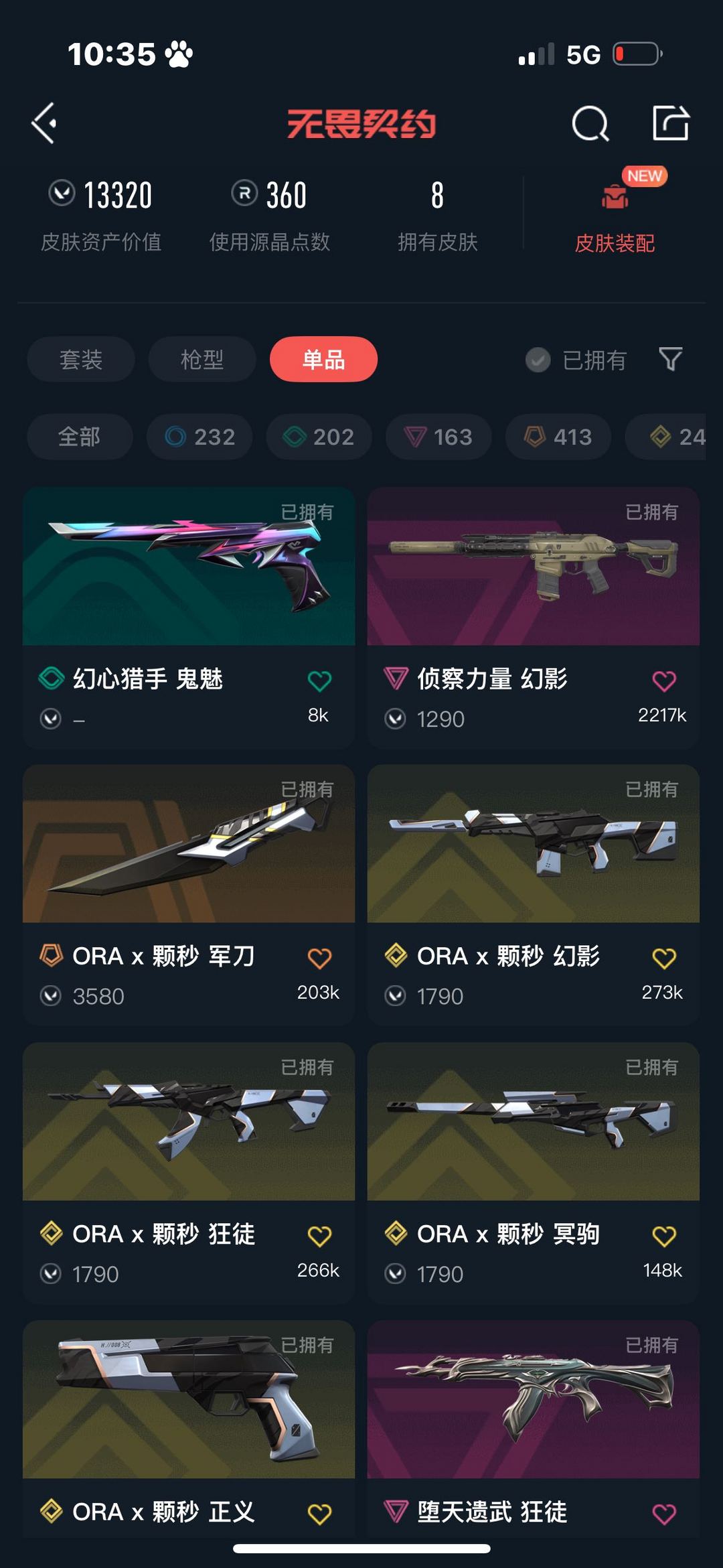
Task: Select the 全部 tier chip
Action: tap(80, 437)
